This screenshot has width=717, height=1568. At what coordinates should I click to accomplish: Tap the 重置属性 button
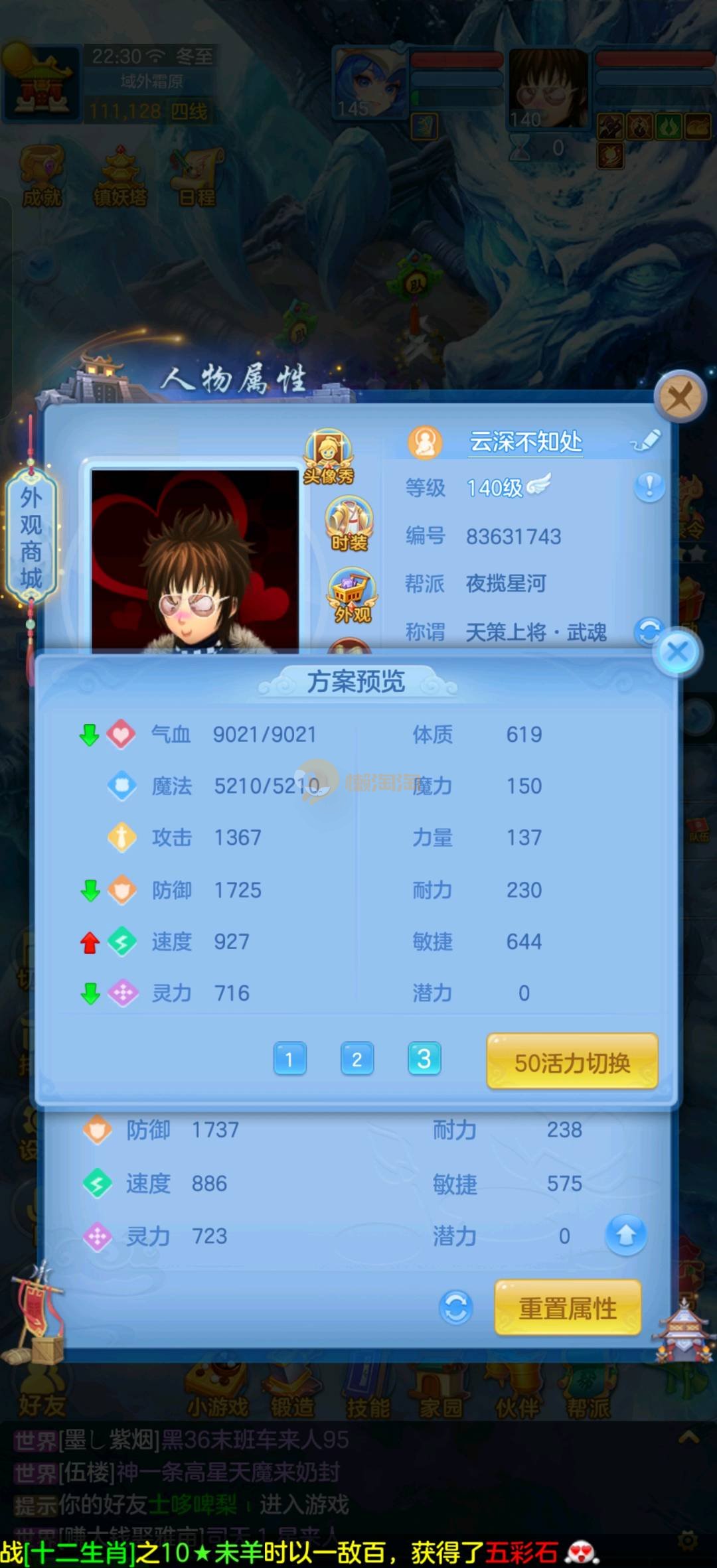(568, 1308)
